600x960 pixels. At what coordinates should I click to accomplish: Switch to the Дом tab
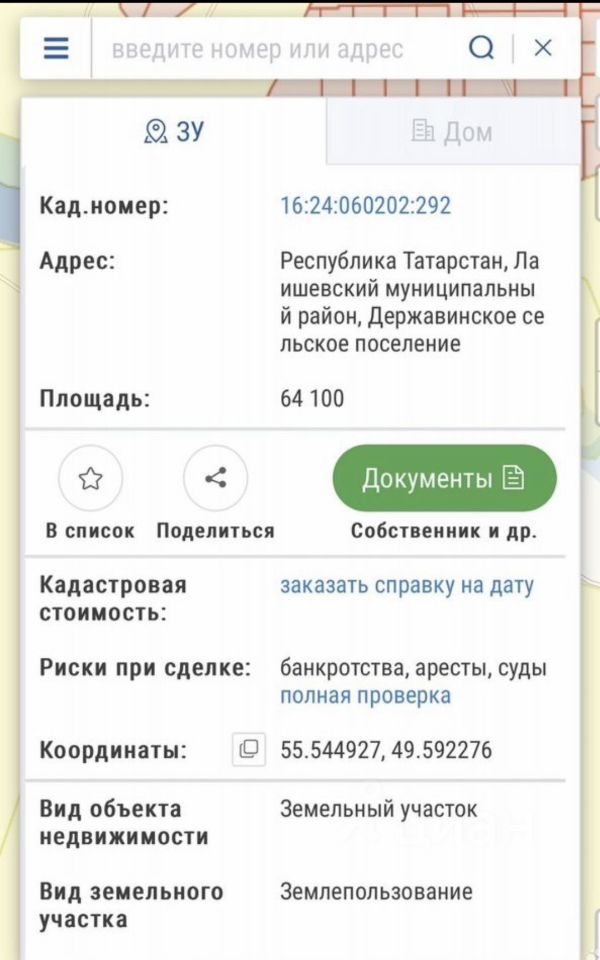coord(452,132)
